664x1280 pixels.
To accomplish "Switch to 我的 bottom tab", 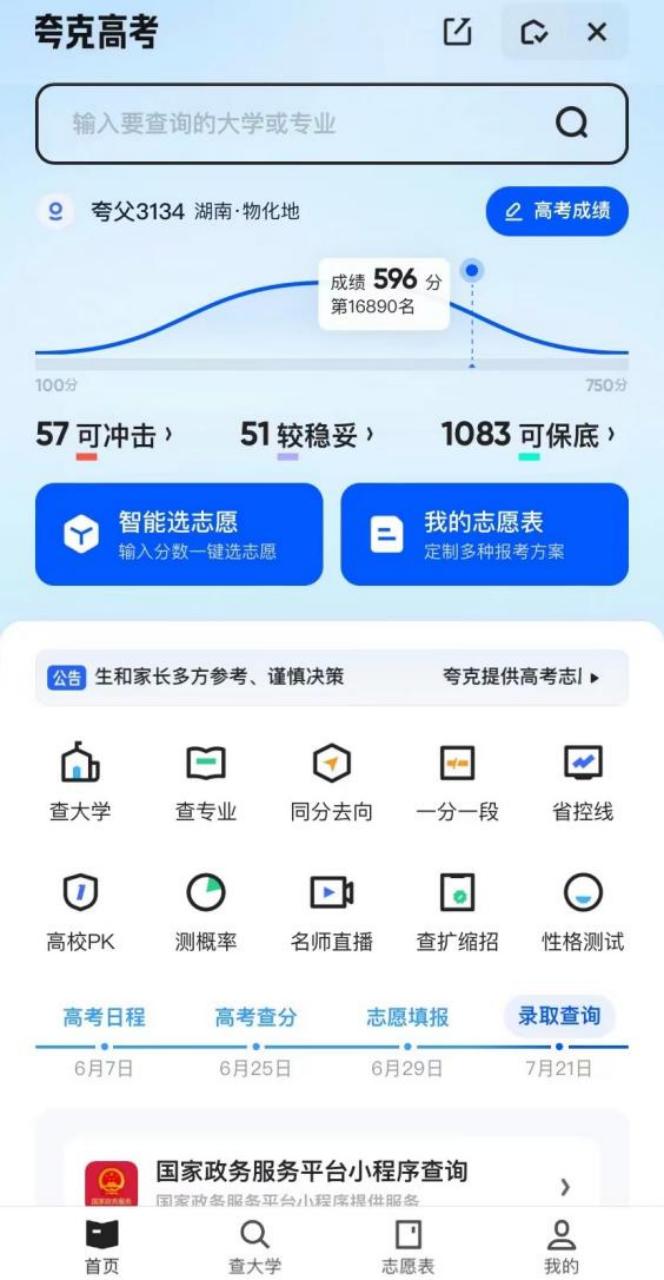I will point(561,1247).
